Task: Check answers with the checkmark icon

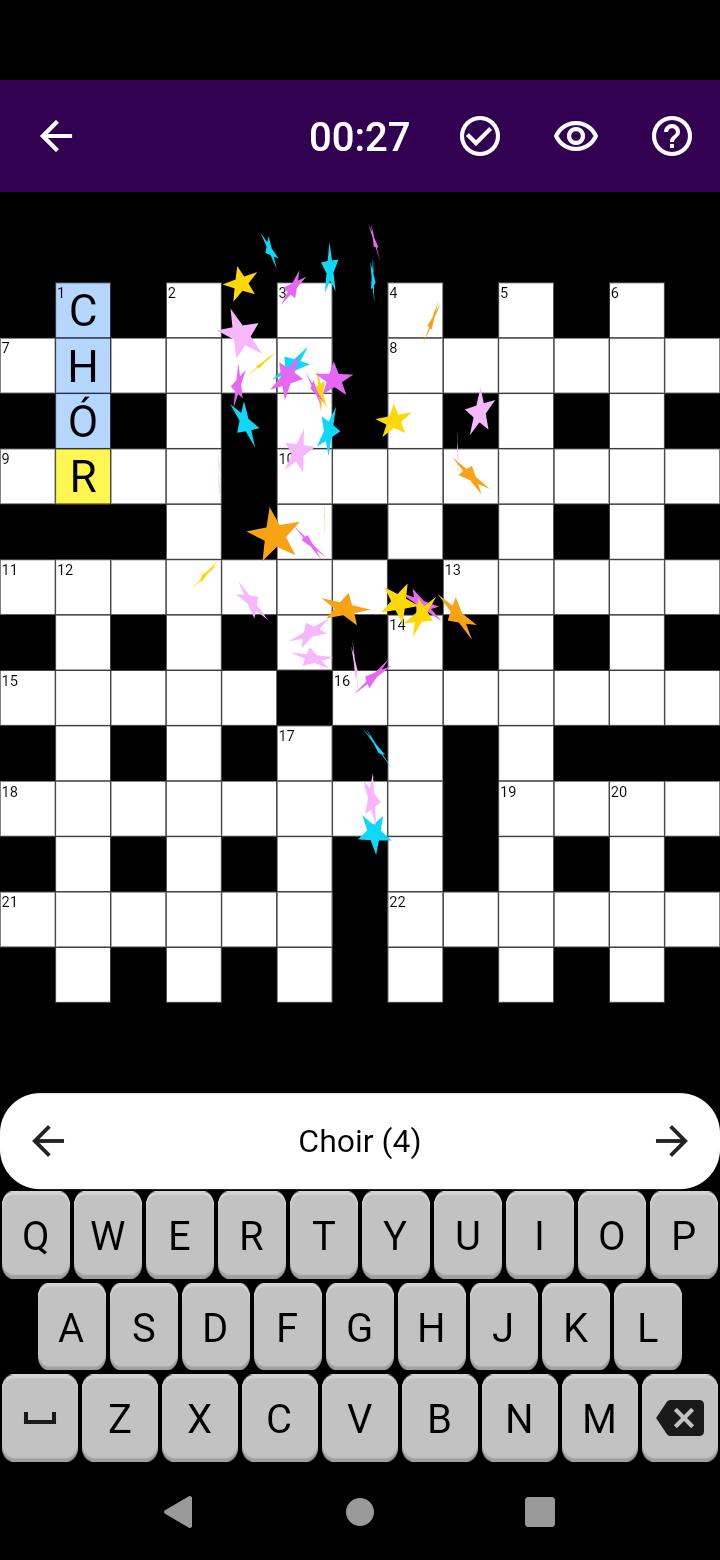Action: click(x=480, y=136)
